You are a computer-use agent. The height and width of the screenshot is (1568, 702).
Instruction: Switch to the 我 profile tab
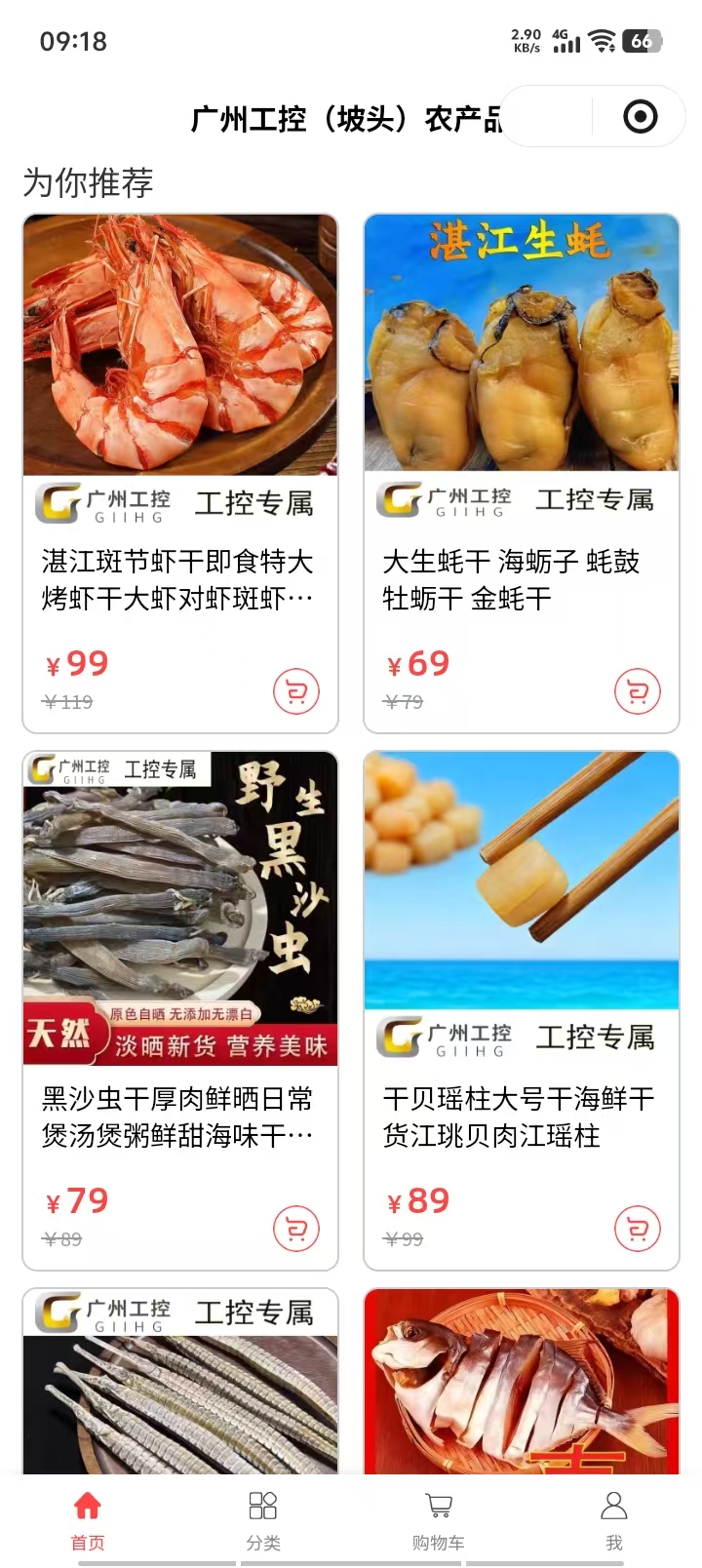pyautogui.click(x=613, y=1519)
